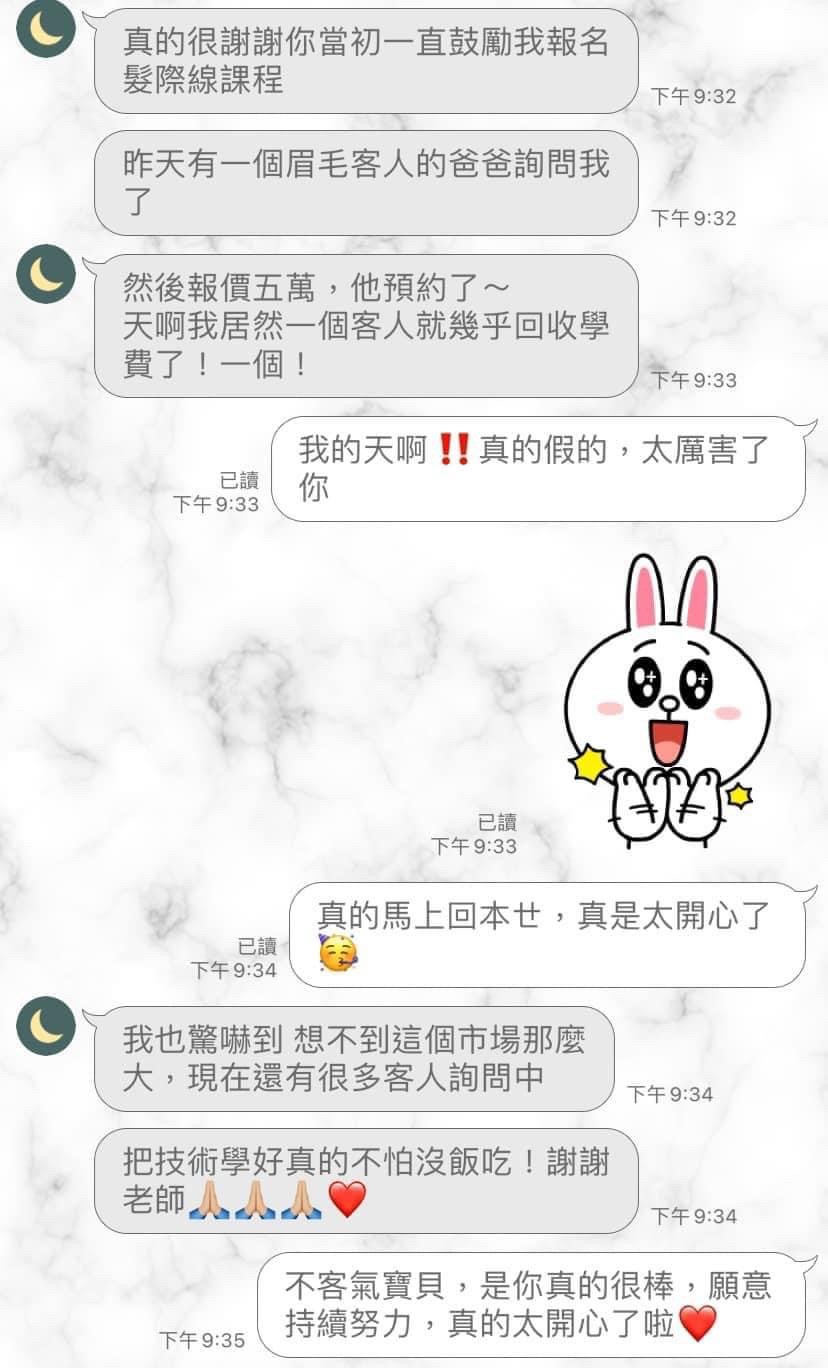
Task: Open moon avatar next to 然後報價五萬 message
Action: click(46, 274)
